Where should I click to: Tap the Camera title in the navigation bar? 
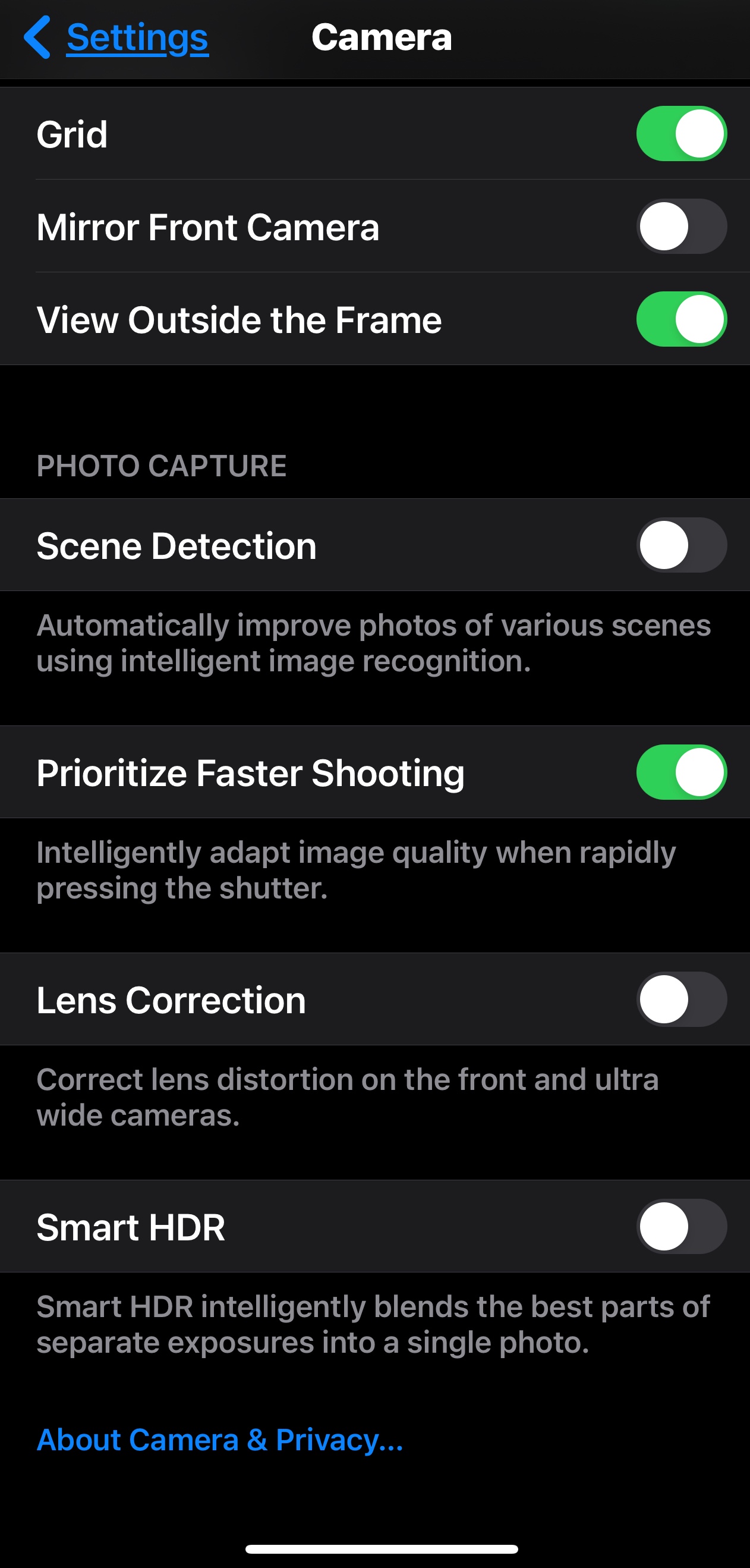(382, 37)
